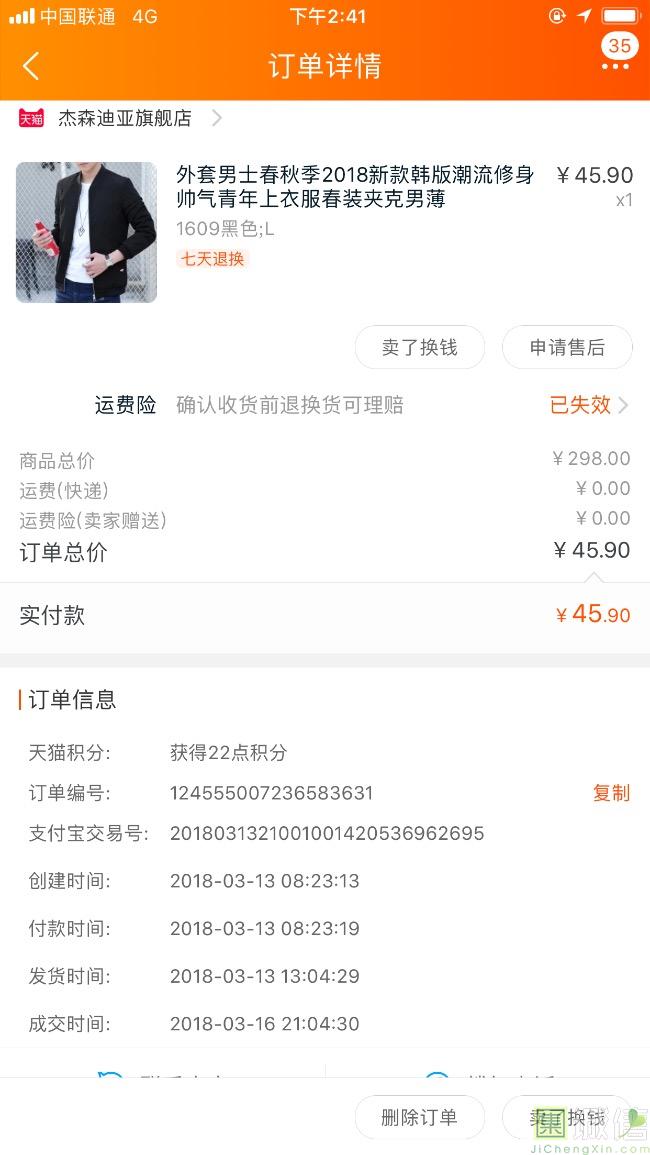Copy the order number with 复制
Screen dimensions: 650x1155
click(612, 793)
